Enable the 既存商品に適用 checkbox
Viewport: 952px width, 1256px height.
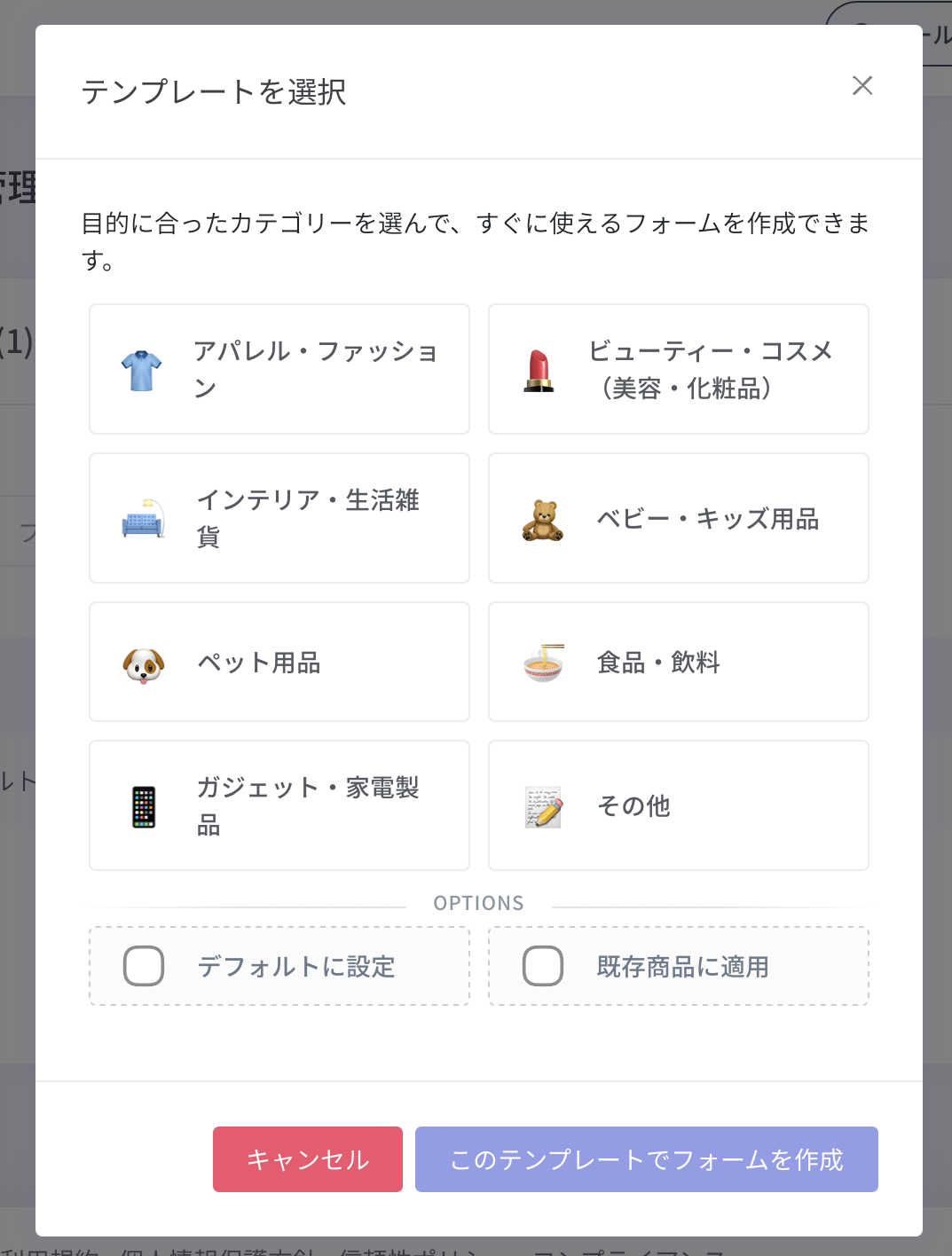543,966
